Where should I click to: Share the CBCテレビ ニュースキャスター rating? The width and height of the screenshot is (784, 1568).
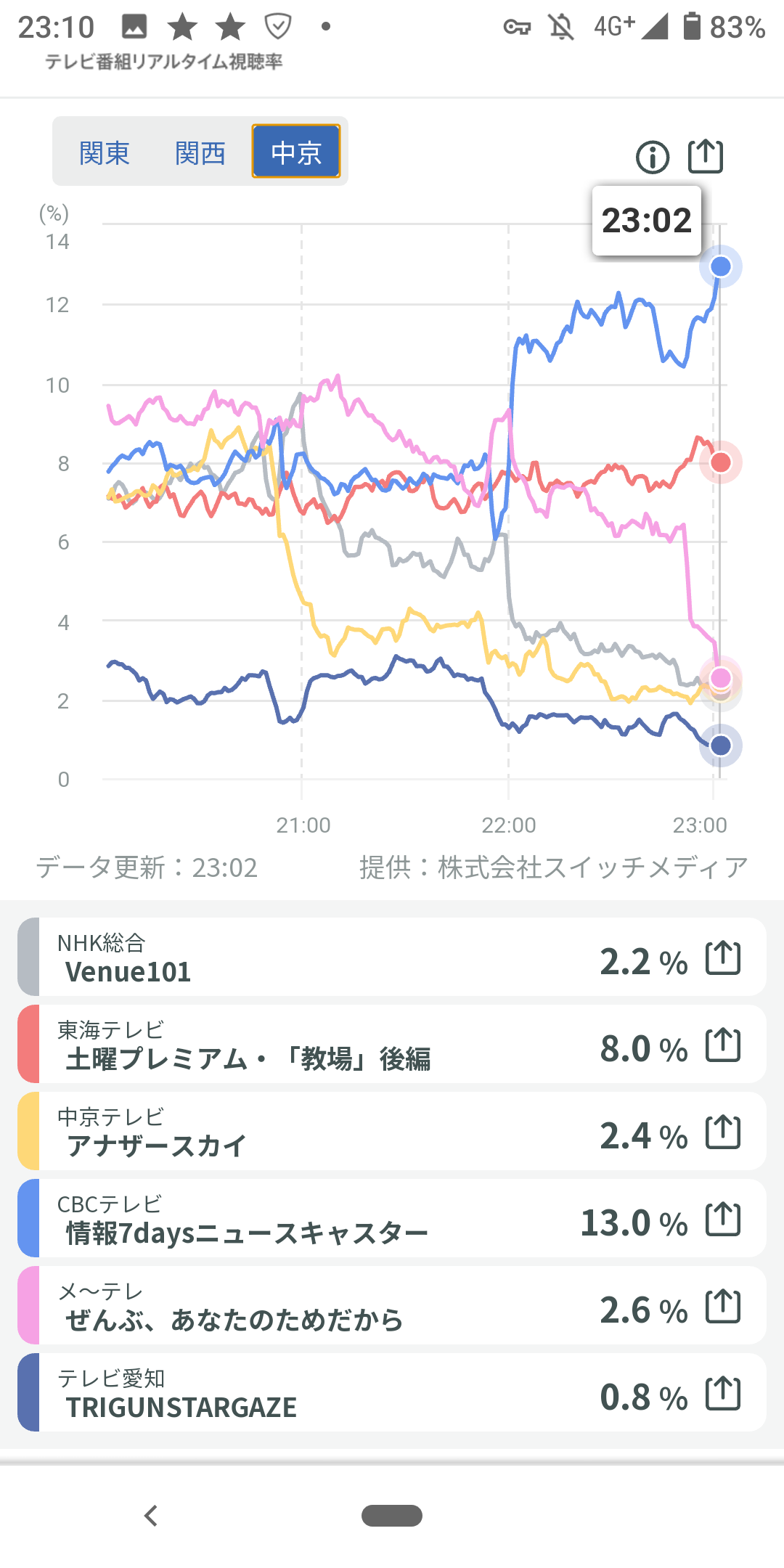tap(723, 1220)
